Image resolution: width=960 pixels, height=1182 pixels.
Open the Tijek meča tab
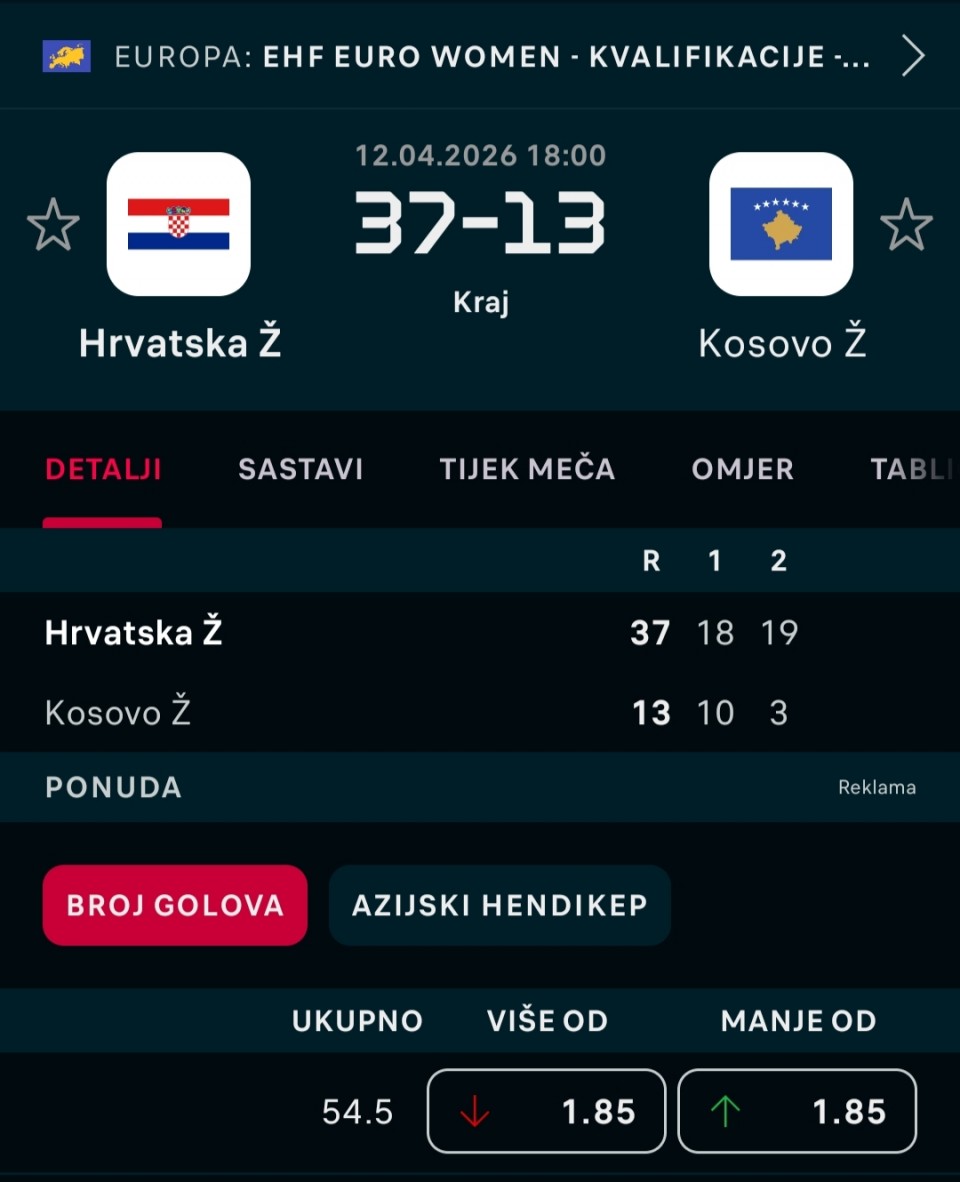click(x=527, y=470)
